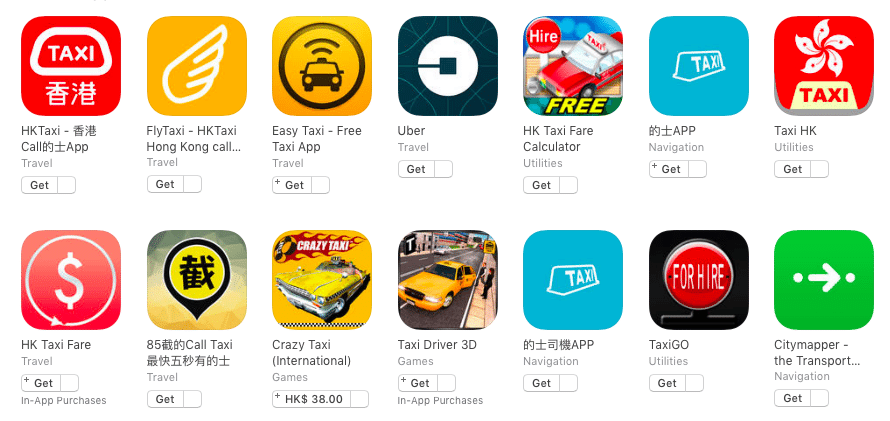Open the Uber app icon
This screenshot has height=421, width=890.
pyautogui.click(x=447, y=66)
